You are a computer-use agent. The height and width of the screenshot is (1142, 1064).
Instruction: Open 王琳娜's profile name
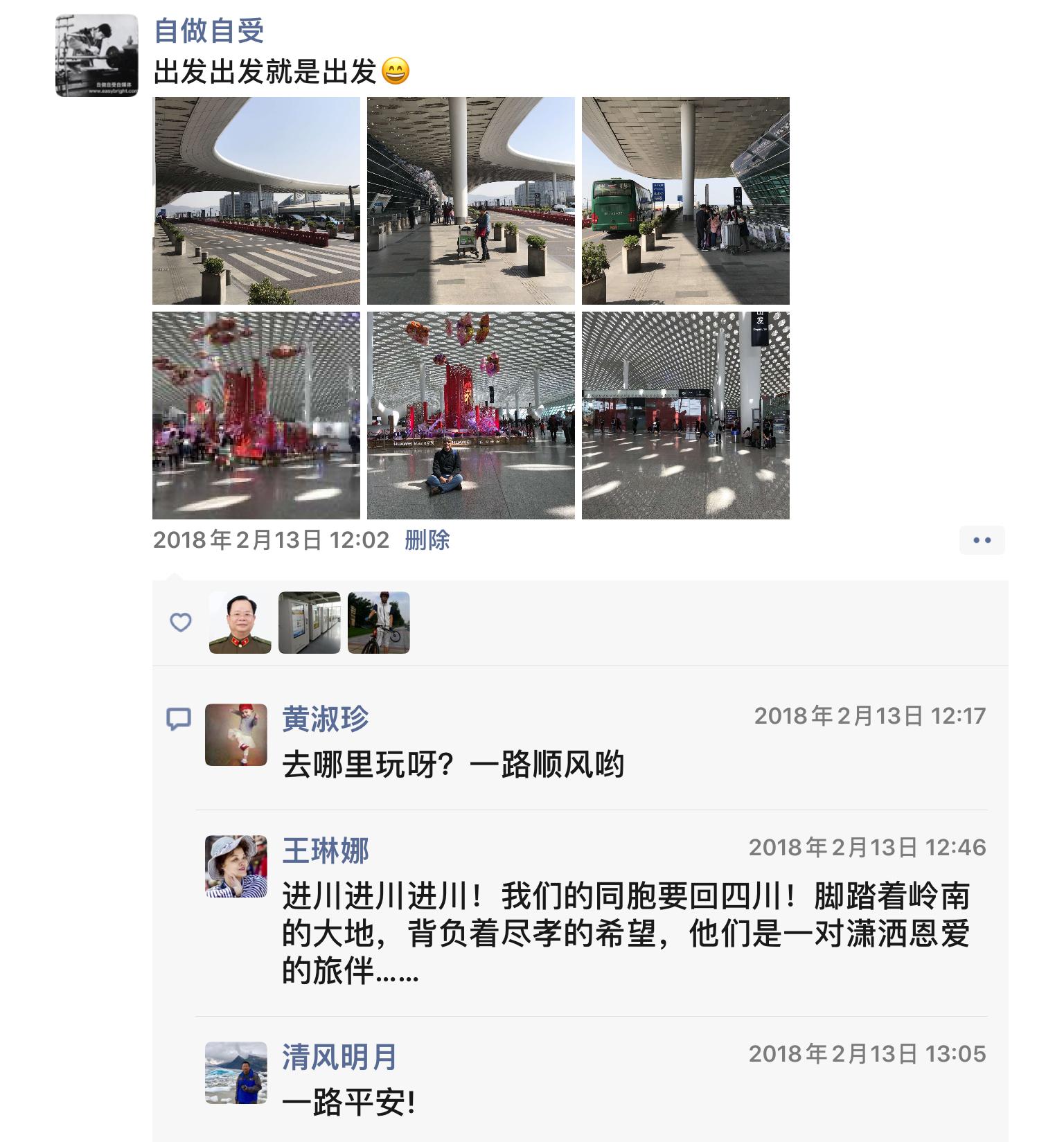pos(325,850)
